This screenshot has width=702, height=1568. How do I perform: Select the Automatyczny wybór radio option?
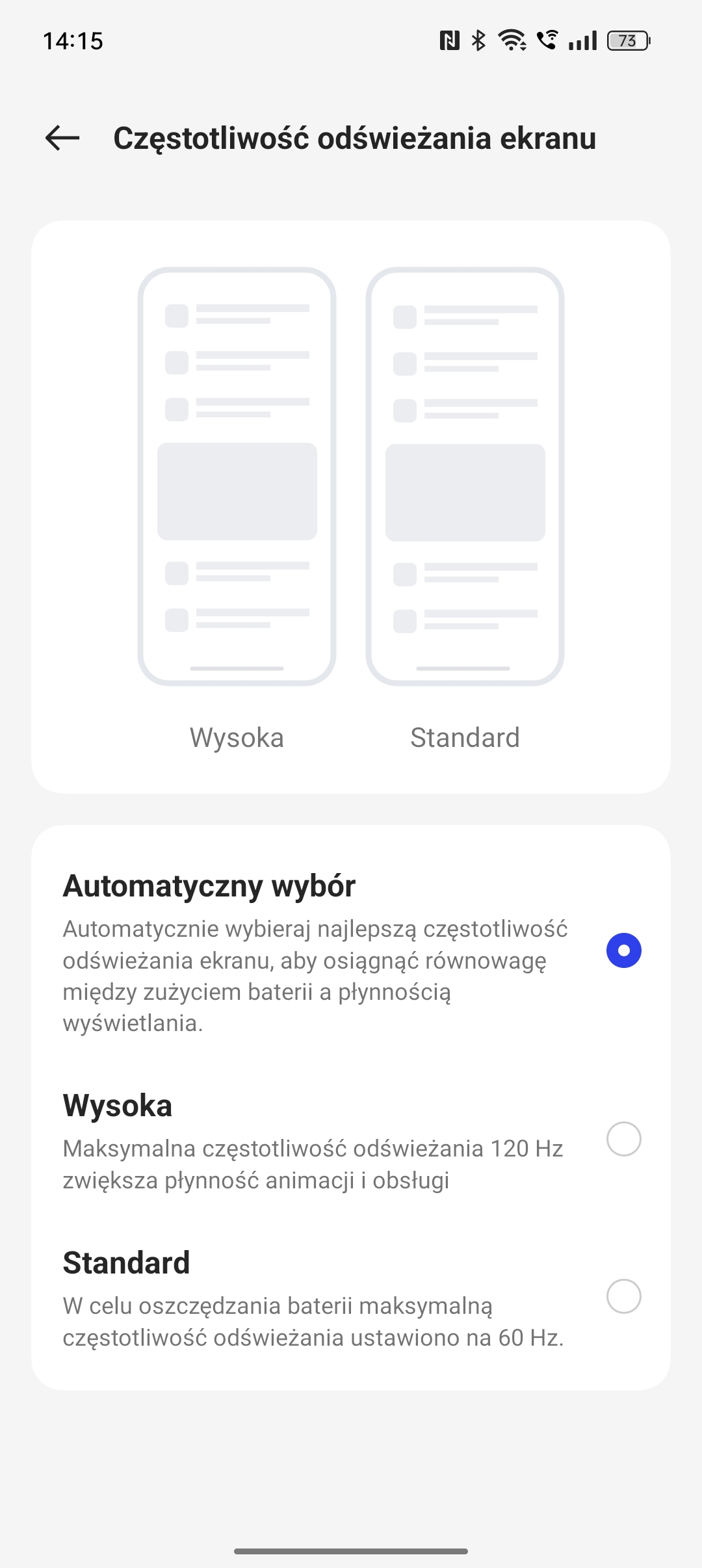point(623,950)
